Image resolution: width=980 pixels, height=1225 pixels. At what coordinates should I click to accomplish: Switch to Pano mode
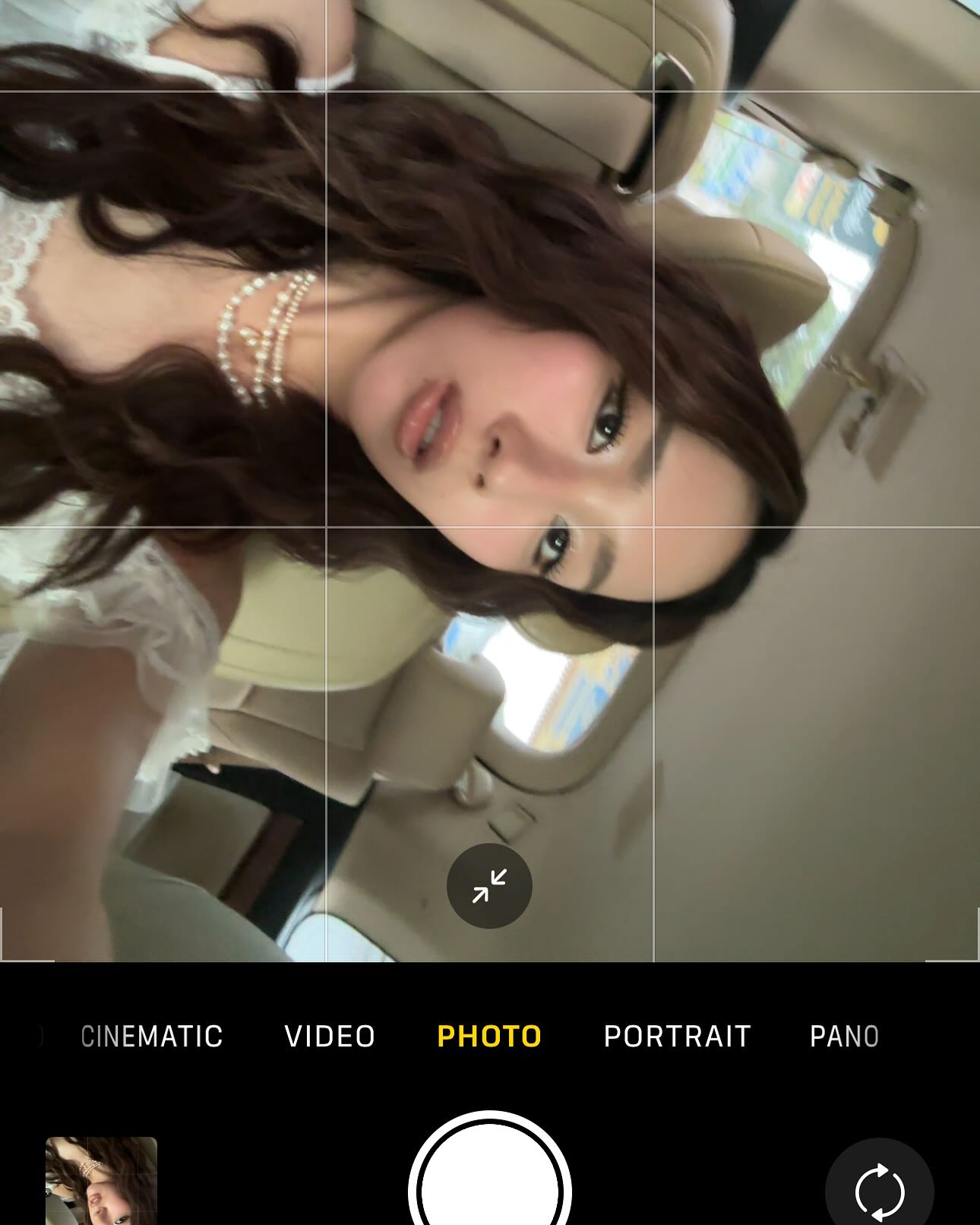[844, 1037]
